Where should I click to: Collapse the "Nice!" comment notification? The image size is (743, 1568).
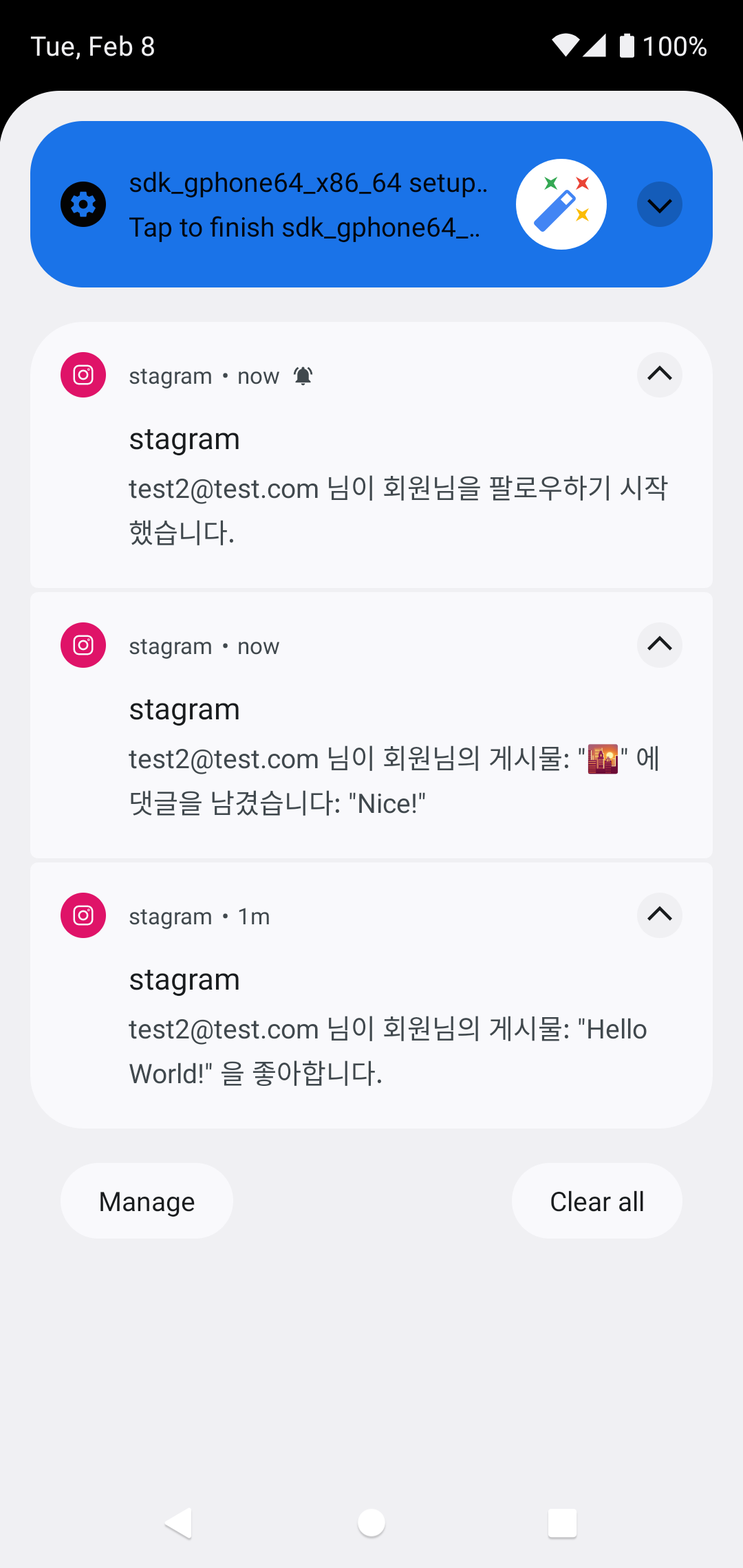point(659,645)
